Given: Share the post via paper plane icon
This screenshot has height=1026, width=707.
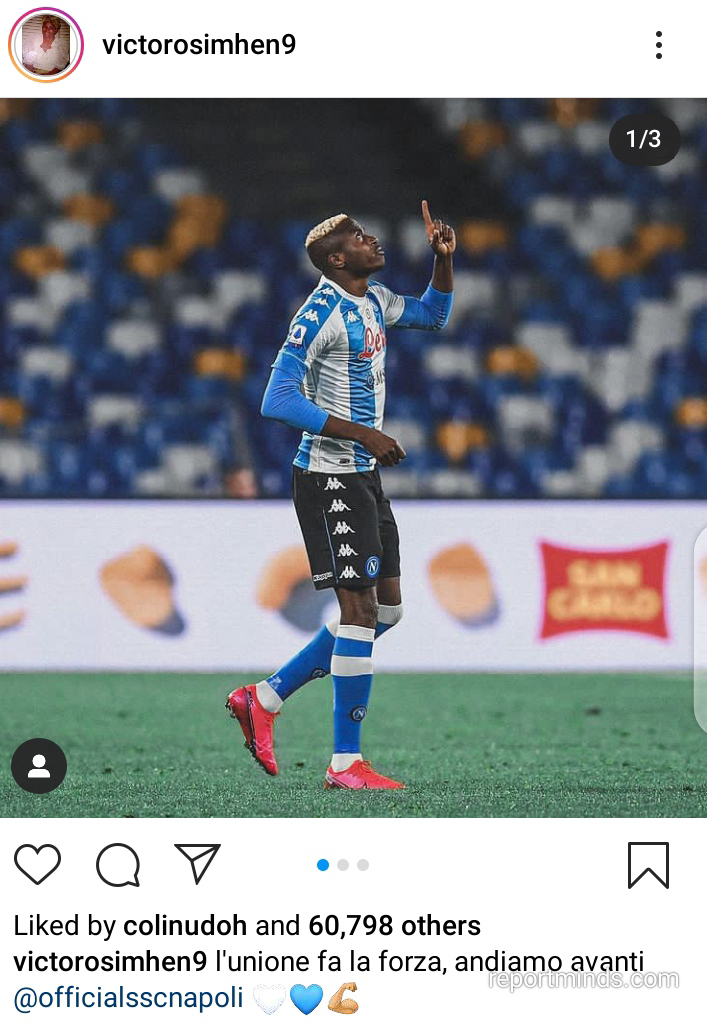Looking at the screenshot, I should click(x=197, y=863).
